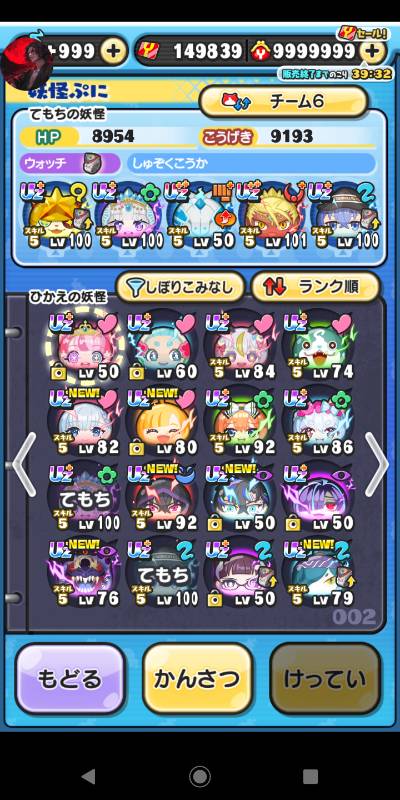Image resolution: width=400 pixels, height=800 pixels.
Task: Select reserve yokai with Lv84
Action: 240,346
